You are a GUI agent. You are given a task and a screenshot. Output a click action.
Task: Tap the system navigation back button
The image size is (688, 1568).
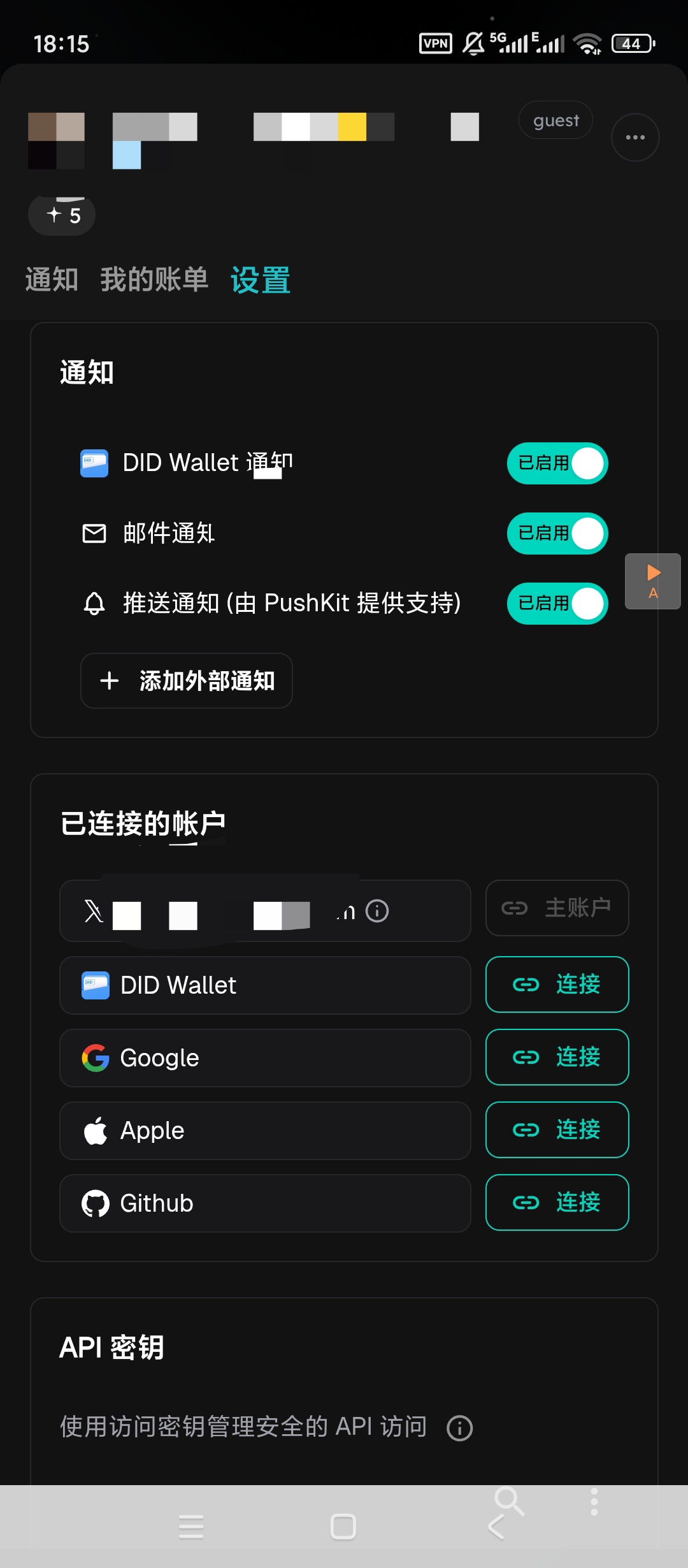(498, 1527)
